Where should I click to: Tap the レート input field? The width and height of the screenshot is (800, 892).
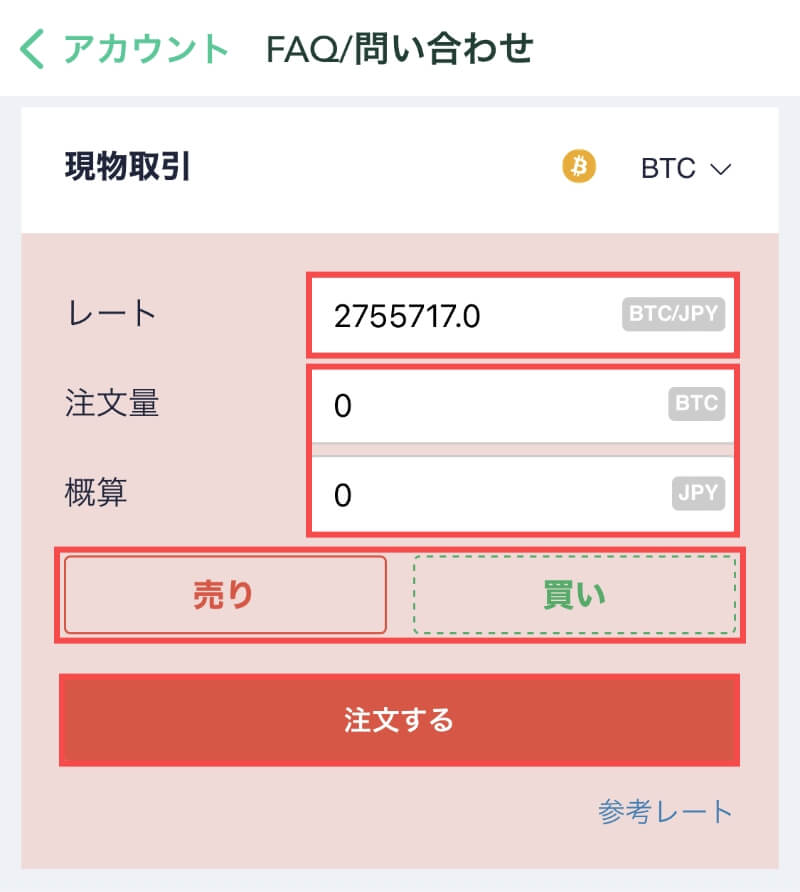click(x=470, y=315)
